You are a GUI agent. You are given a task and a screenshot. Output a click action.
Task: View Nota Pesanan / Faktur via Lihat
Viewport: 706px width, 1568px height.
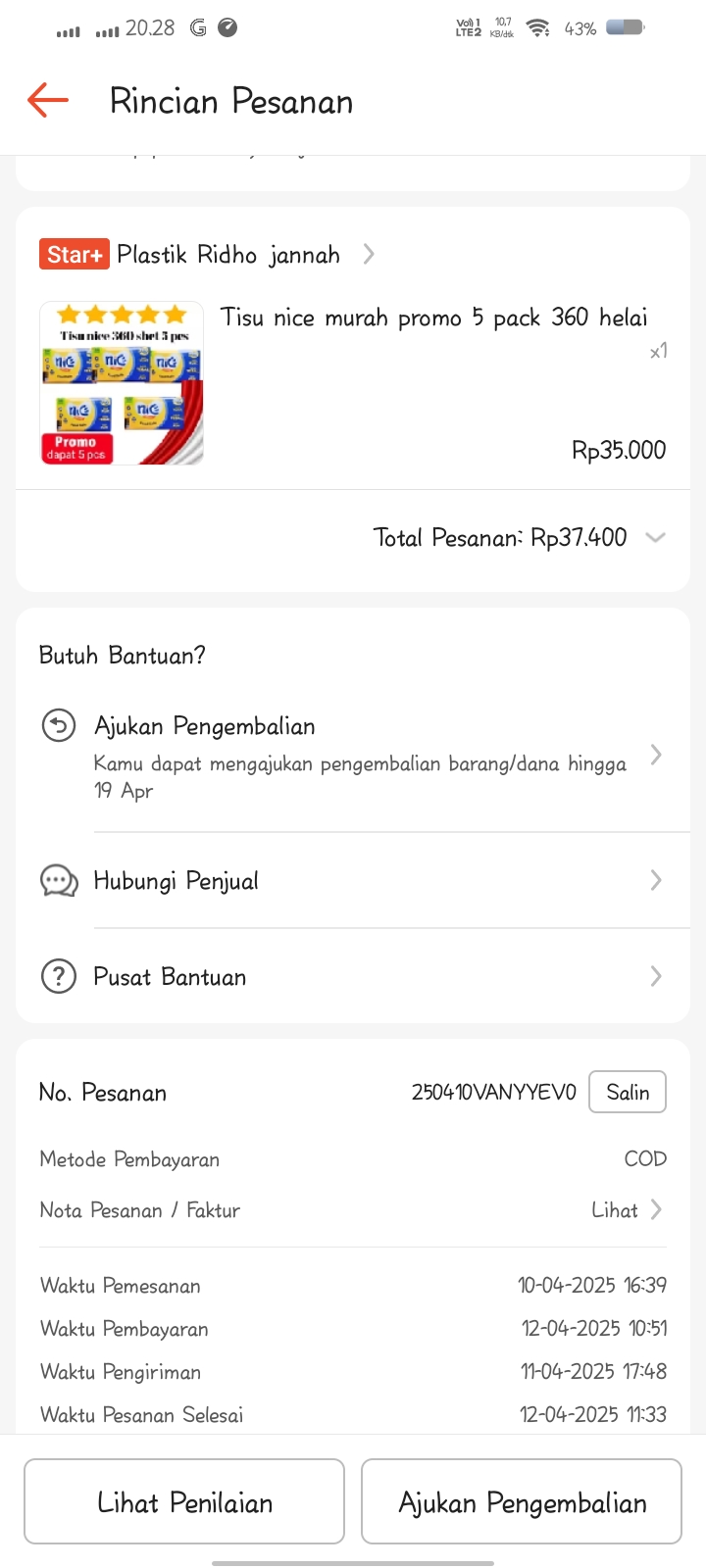click(627, 1210)
